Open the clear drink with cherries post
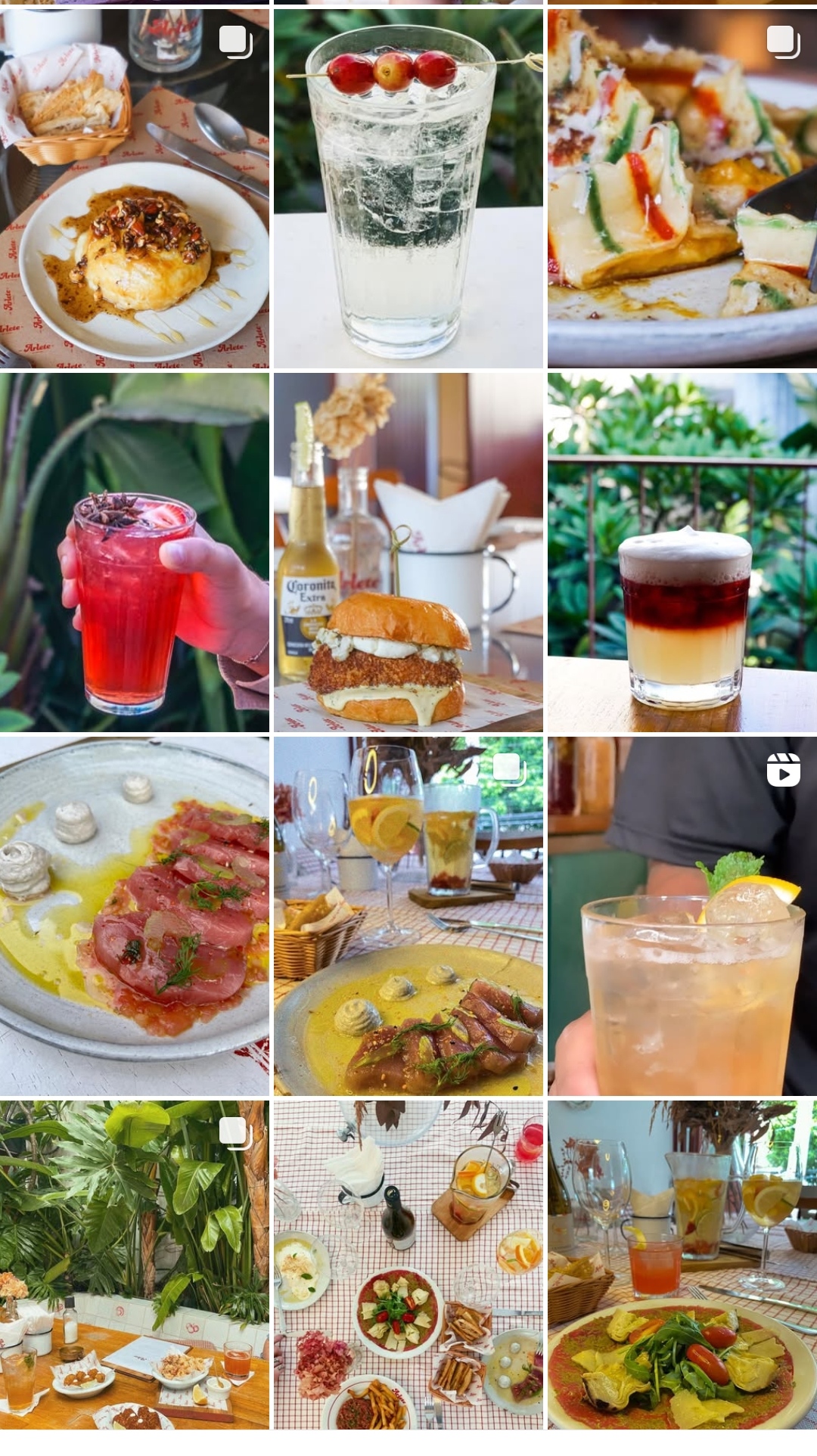 (408, 189)
